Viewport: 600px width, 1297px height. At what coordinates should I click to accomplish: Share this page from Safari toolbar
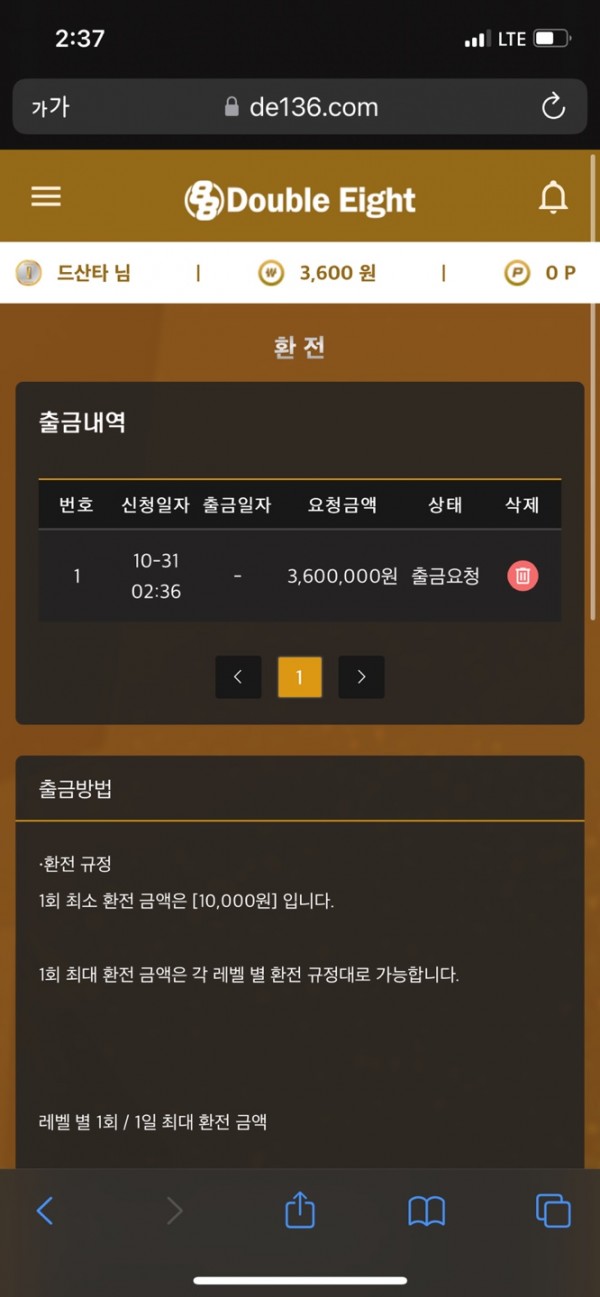coord(300,1210)
